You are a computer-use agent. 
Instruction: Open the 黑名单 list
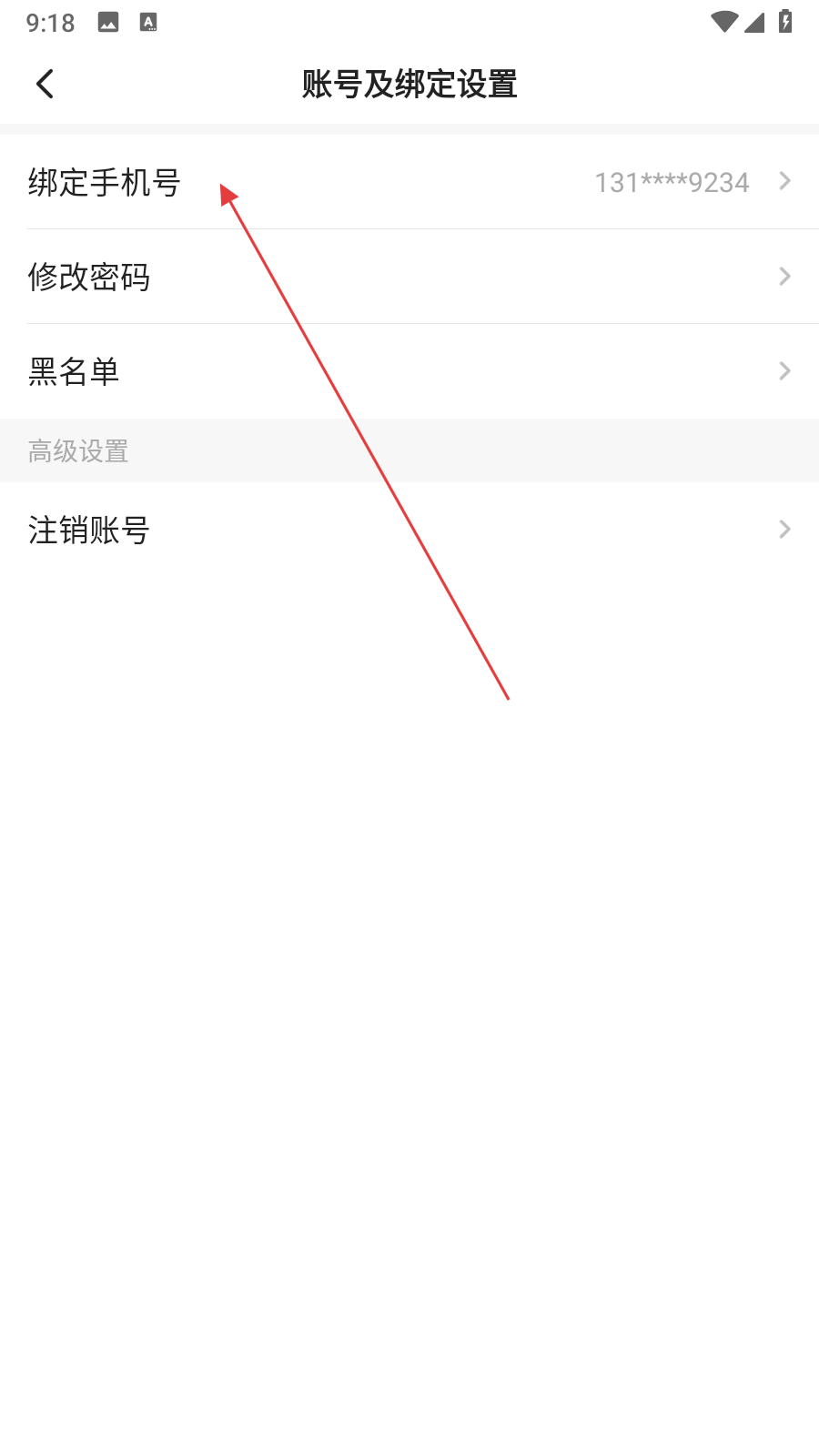click(409, 371)
